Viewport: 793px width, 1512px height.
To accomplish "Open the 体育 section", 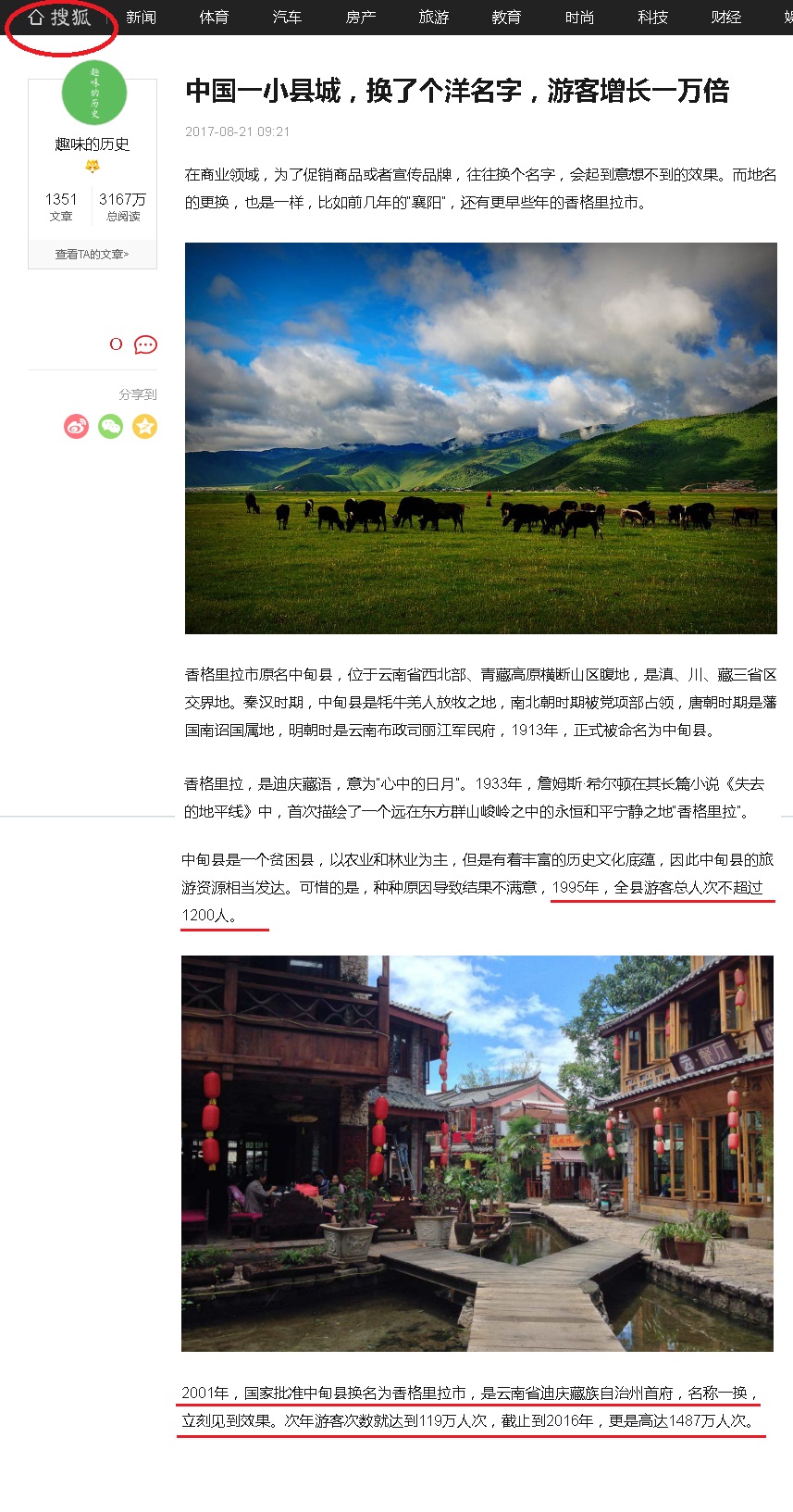I will click(214, 18).
